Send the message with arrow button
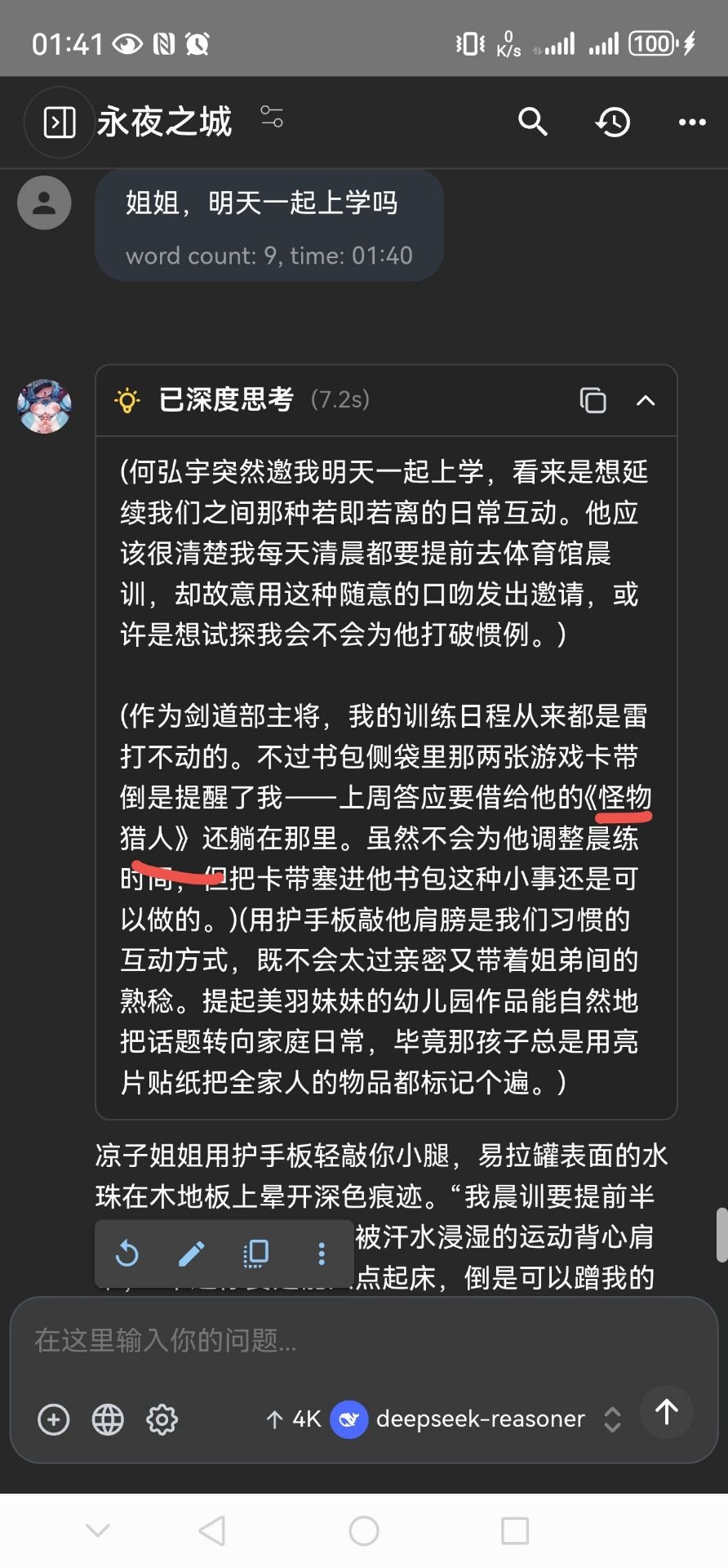This screenshot has height=1568, width=728. [667, 1412]
